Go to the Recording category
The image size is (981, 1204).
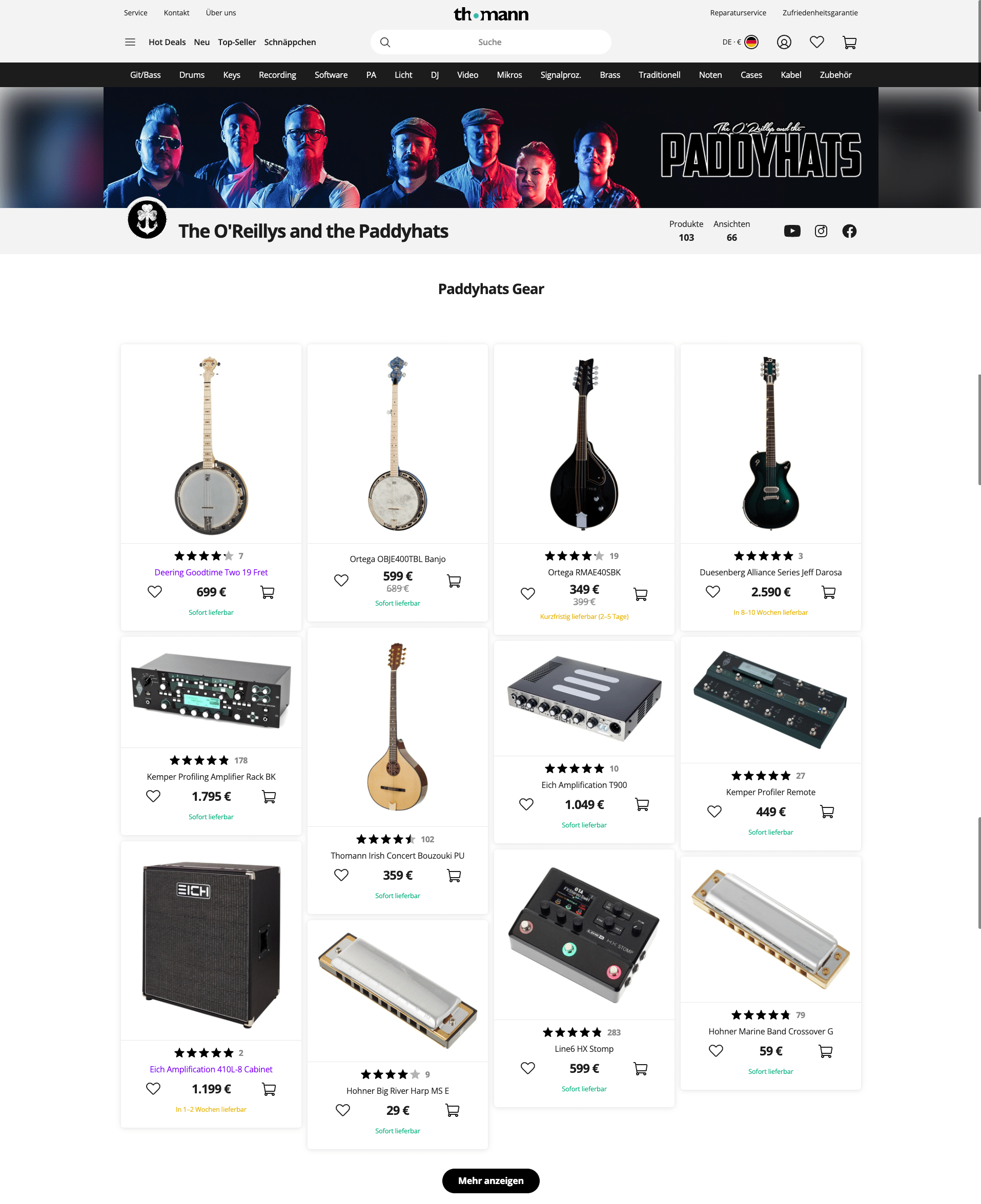pos(277,74)
